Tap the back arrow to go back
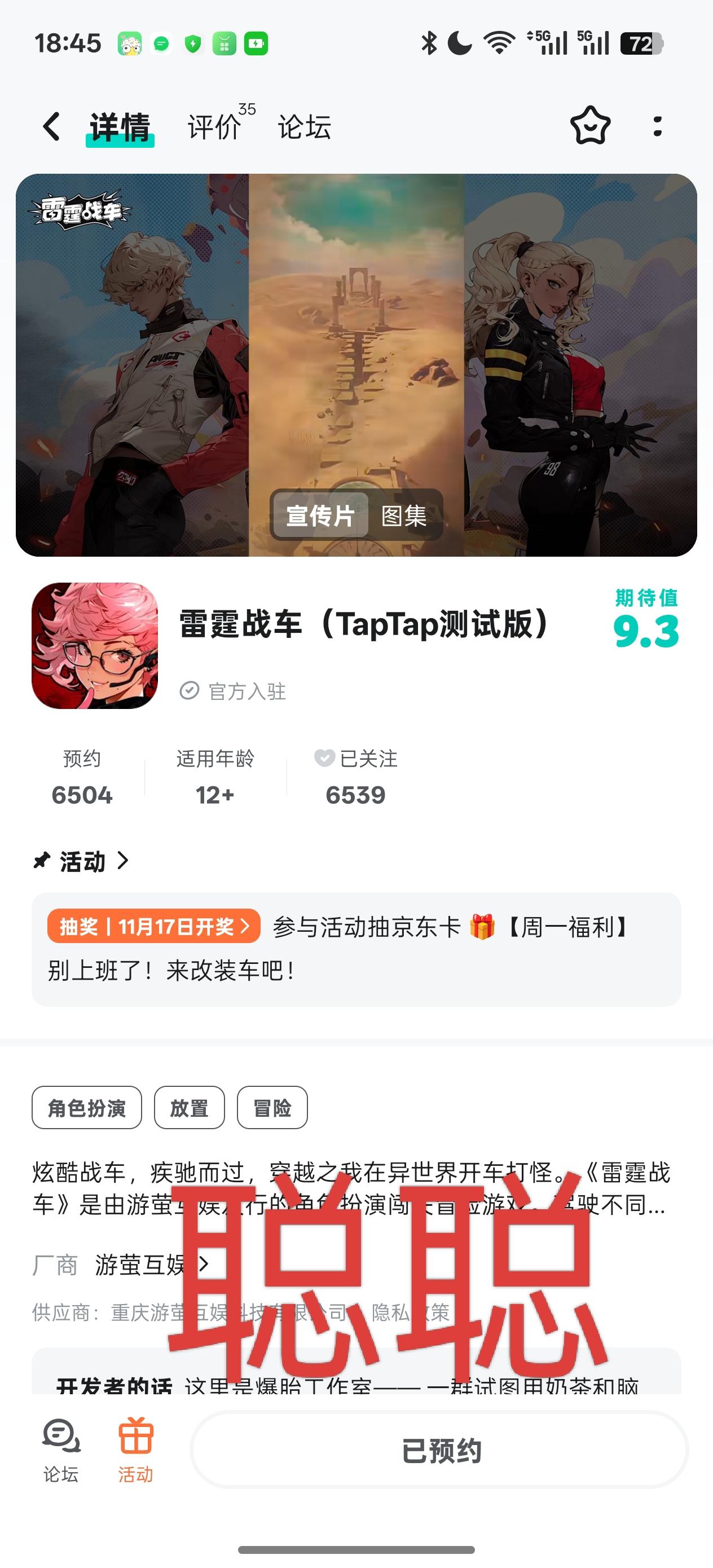Viewport: 713px width, 1568px height. click(x=51, y=126)
